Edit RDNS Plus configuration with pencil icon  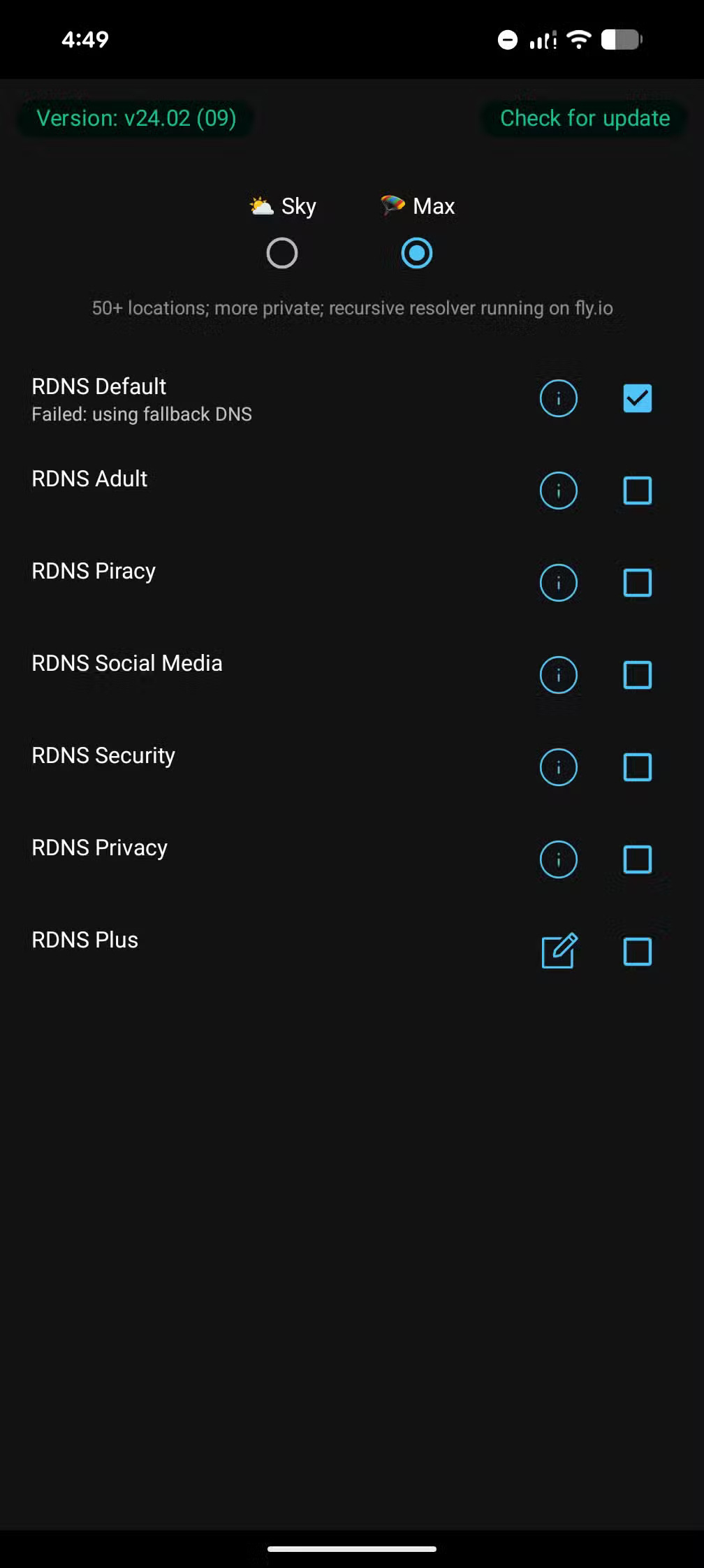click(x=558, y=951)
